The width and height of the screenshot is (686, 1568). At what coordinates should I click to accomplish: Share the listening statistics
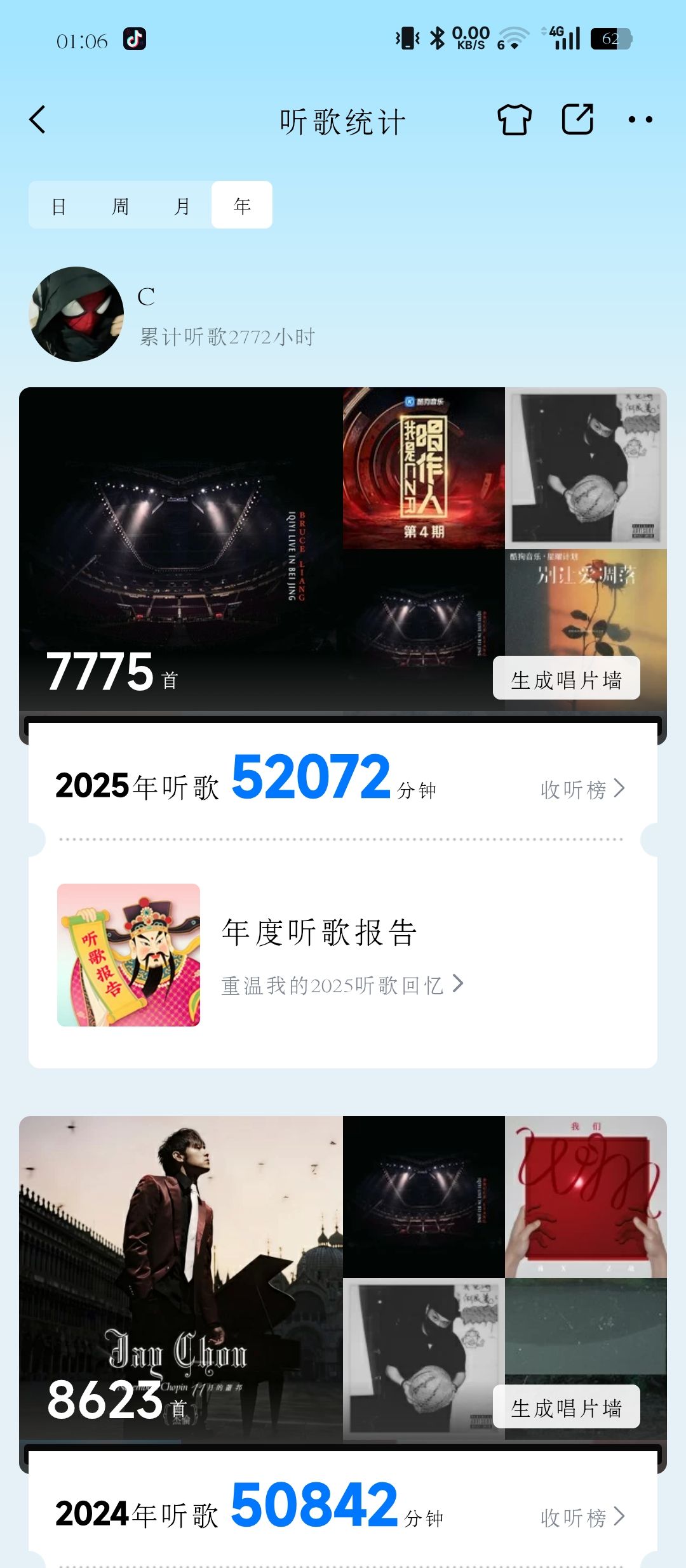pyautogui.click(x=577, y=119)
